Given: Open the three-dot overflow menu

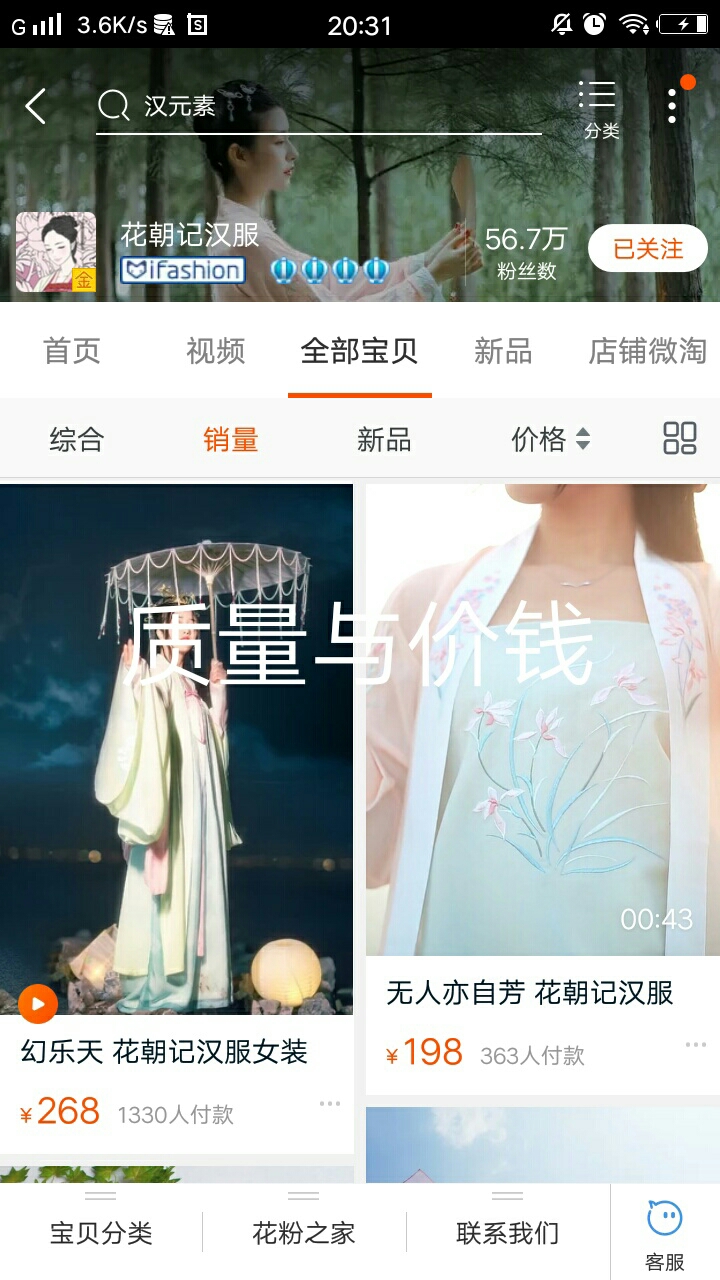Looking at the screenshot, I should click(x=672, y=105).
